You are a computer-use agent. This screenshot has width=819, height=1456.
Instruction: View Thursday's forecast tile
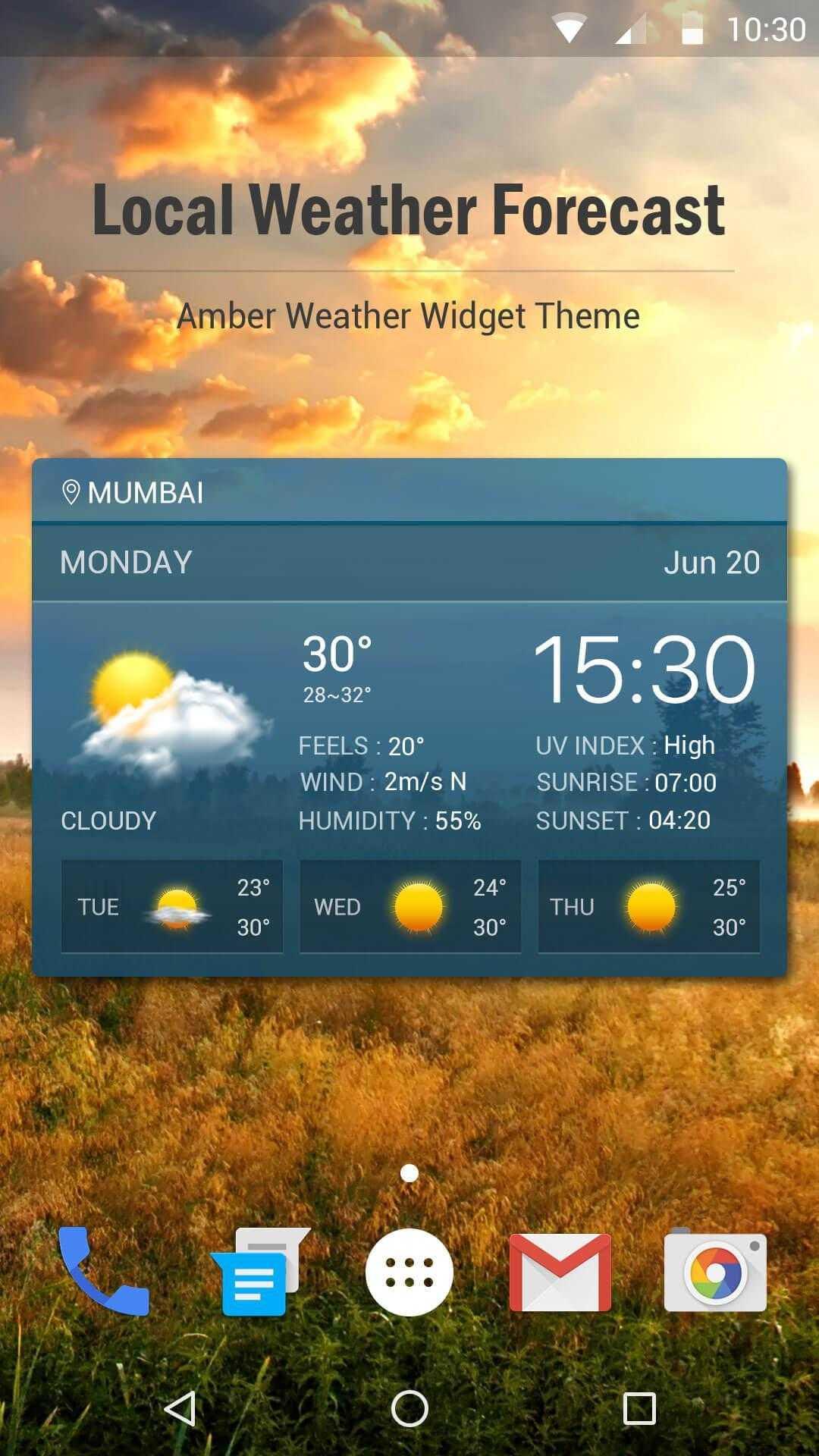[x=648, y=907]
